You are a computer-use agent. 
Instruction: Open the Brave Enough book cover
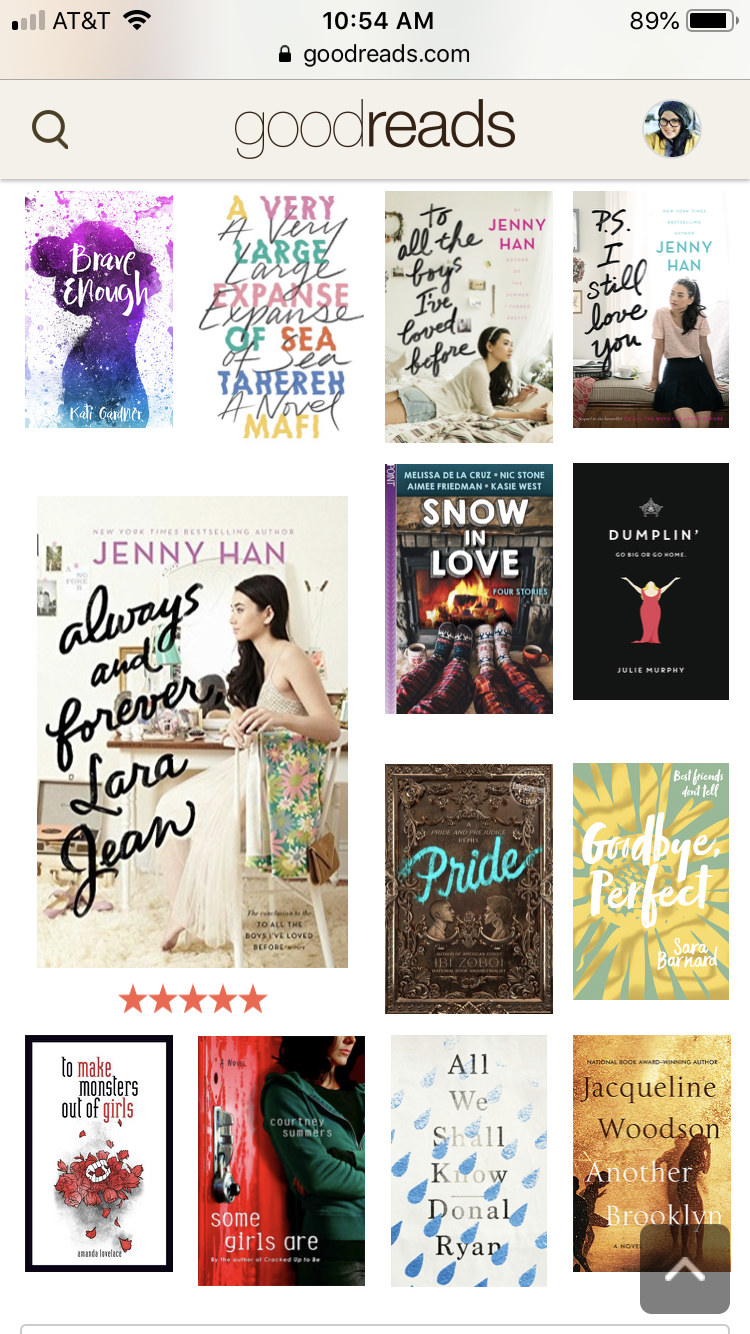click(x=99, y=310)
